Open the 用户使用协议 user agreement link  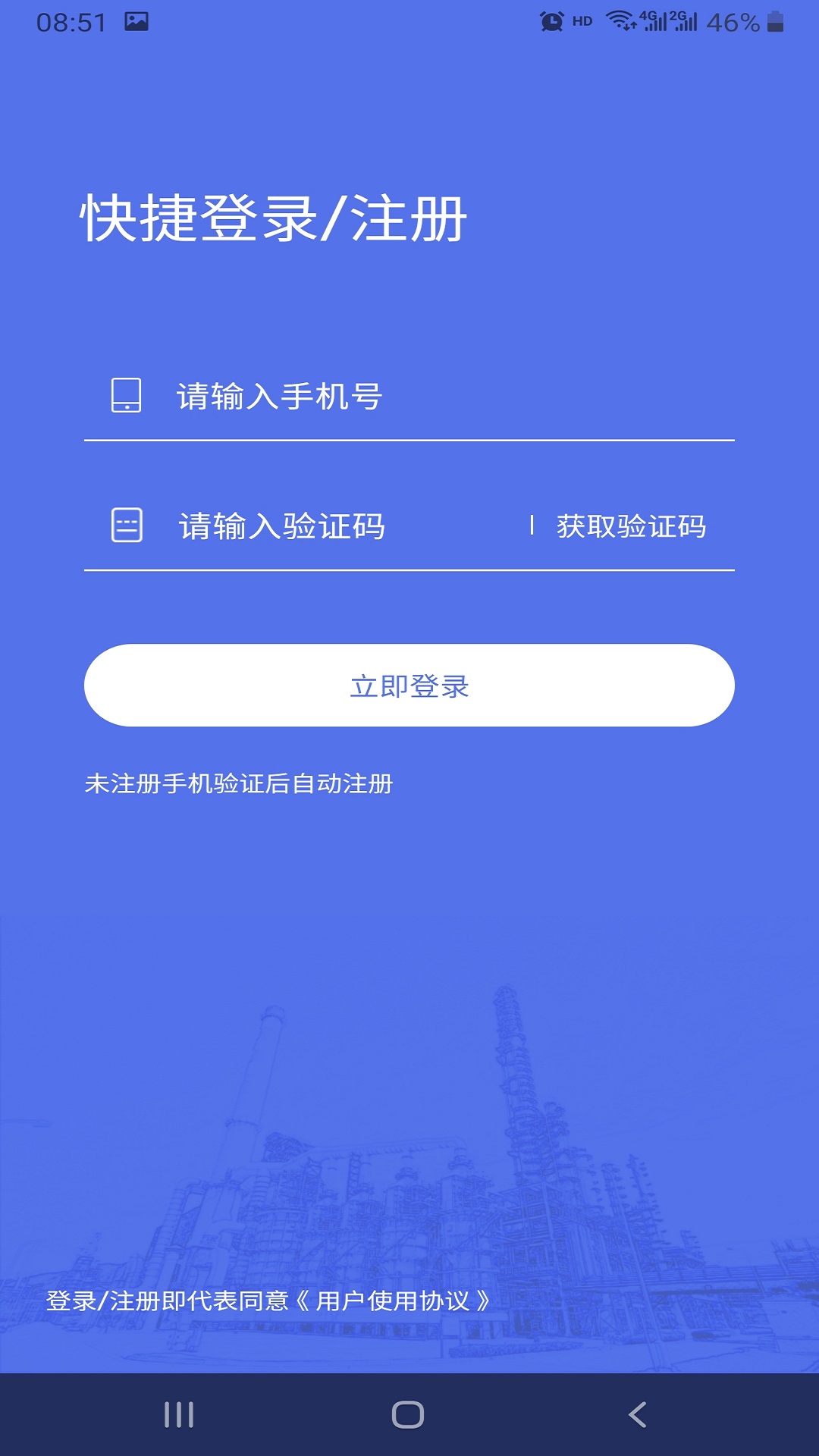coord(393,1301)
